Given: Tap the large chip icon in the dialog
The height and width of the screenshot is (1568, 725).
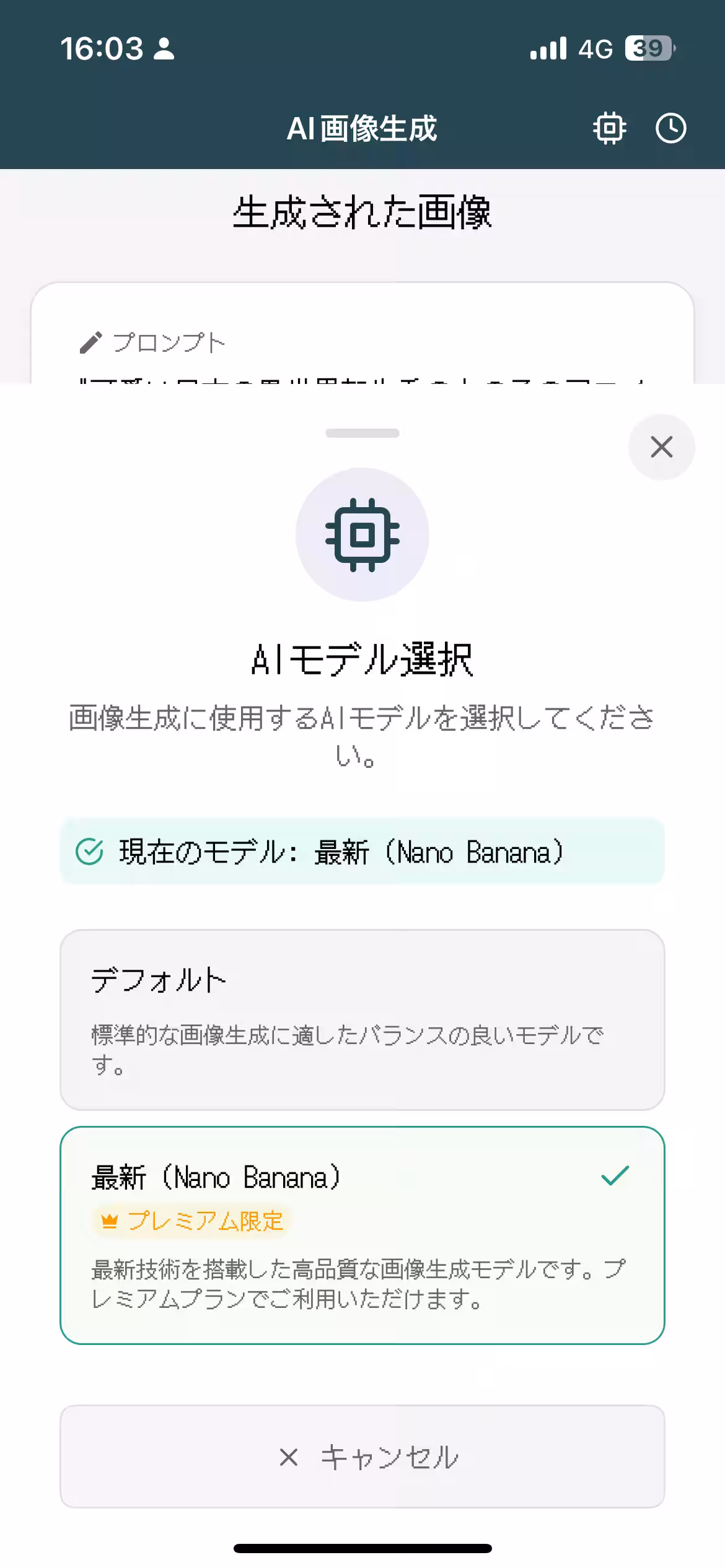Looking at the screenshot, I should [x=362, y=535].
